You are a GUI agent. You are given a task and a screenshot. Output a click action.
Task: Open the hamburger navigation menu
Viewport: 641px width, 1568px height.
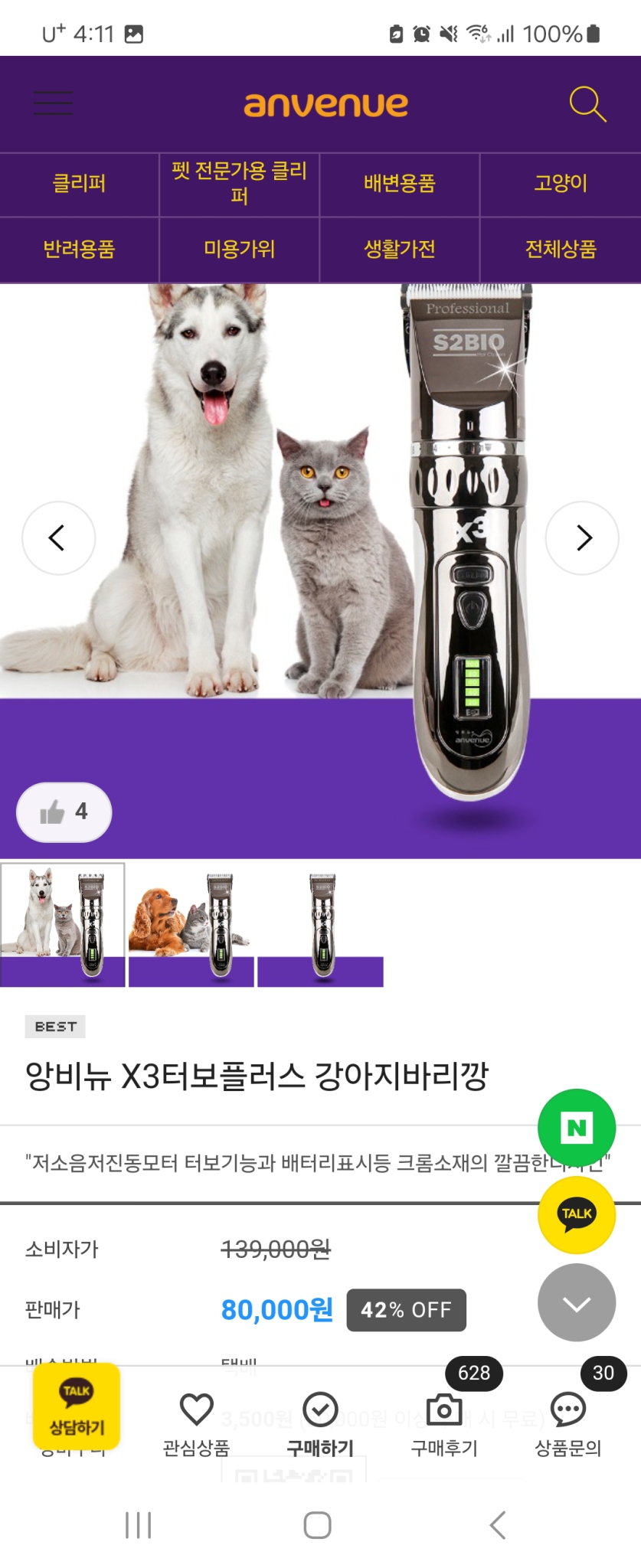(x=52, y=103)
